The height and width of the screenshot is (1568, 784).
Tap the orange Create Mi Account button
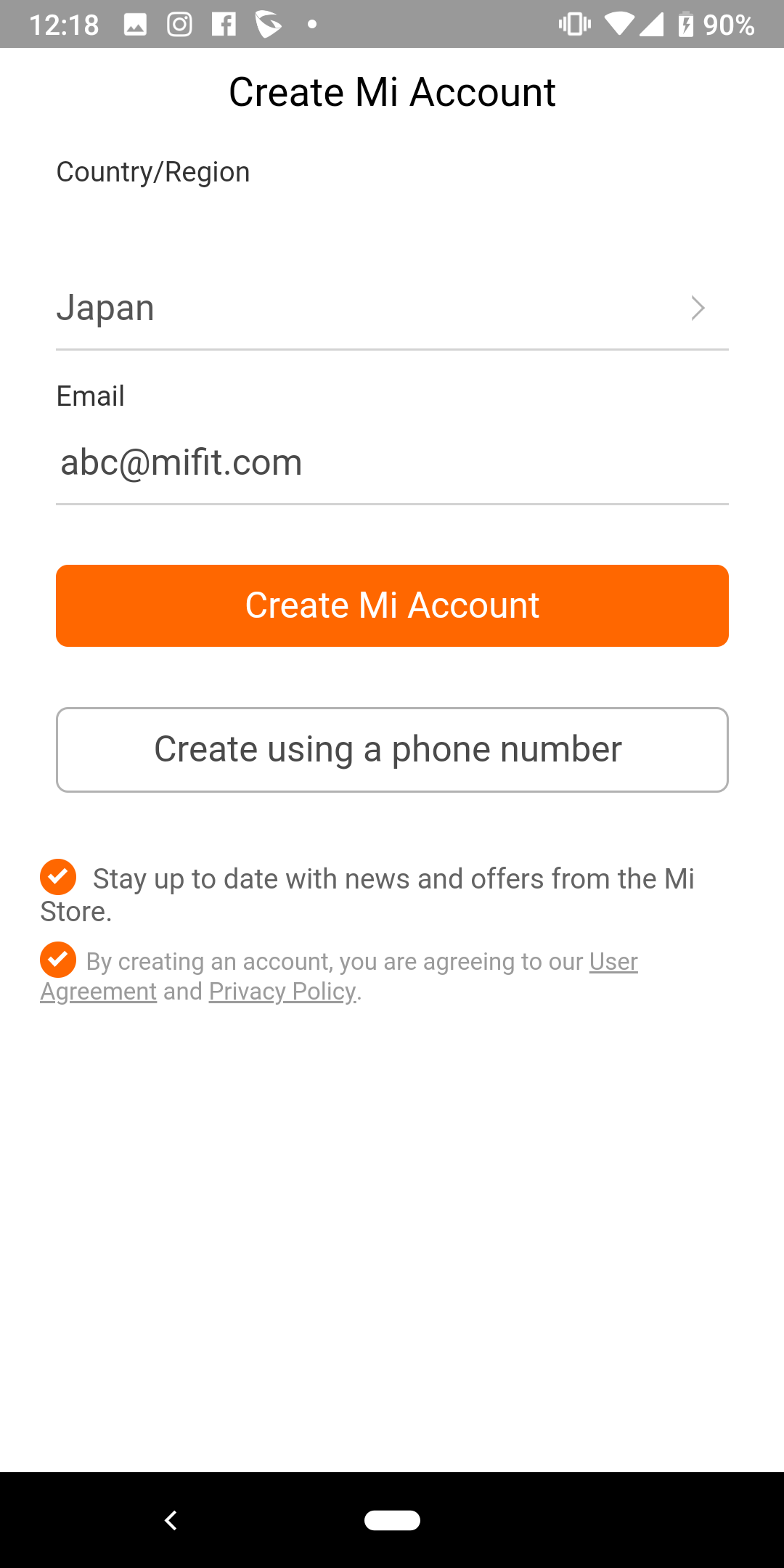tap(392, 605)
